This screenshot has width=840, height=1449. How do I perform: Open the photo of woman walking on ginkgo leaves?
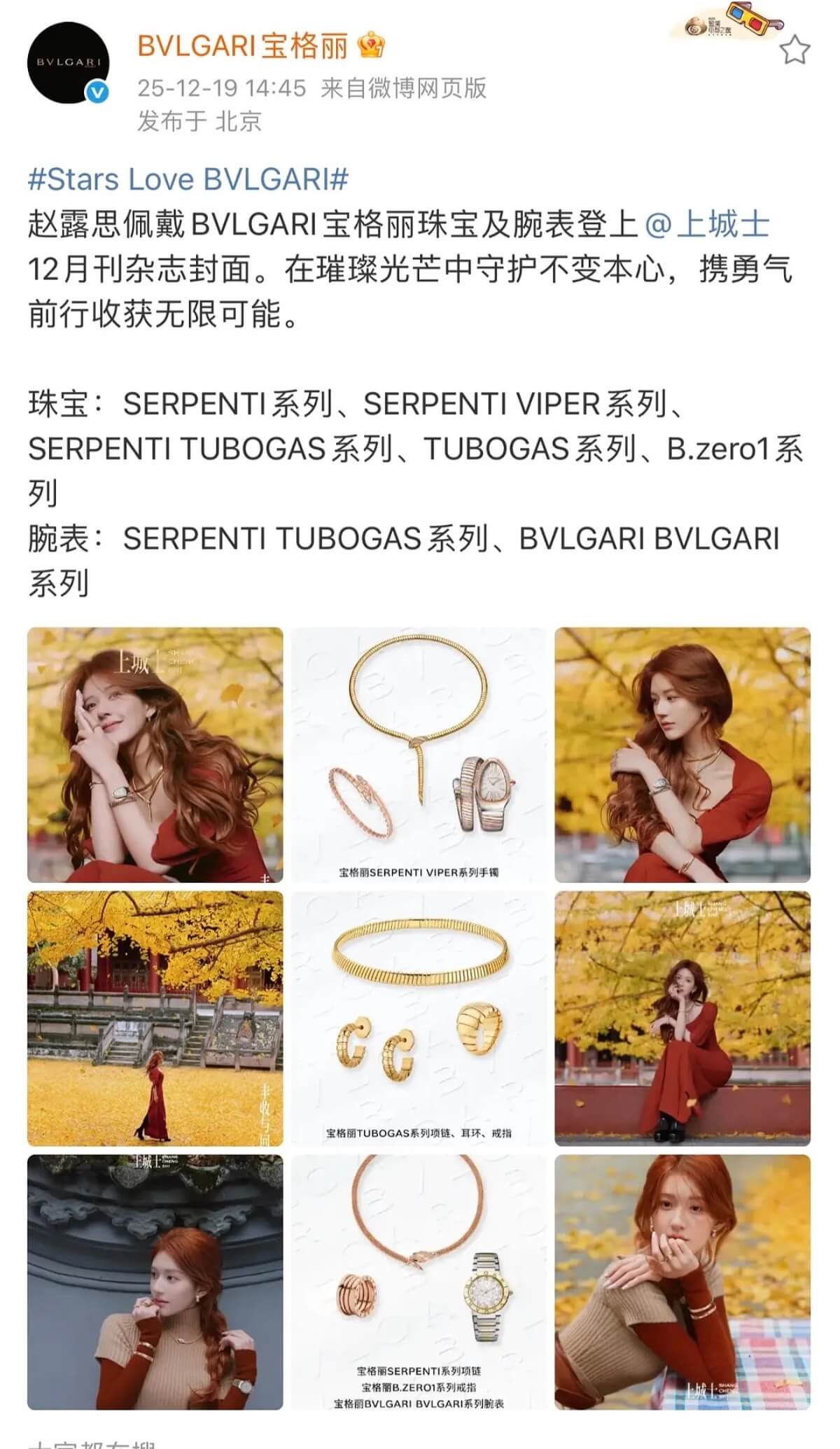(x=155, y=1018)
